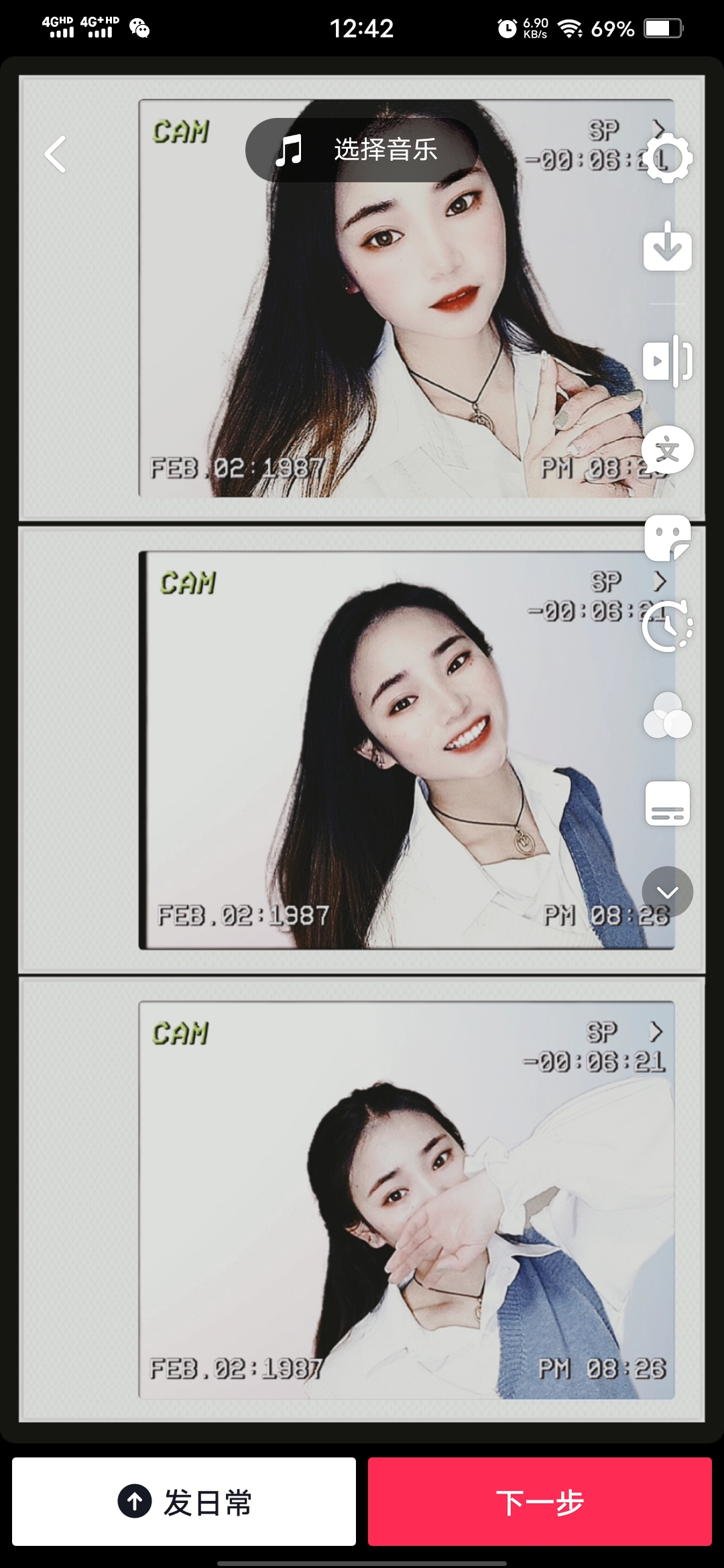This screenshot has width=724, height=1568.
Task: Collapse the side toolbar chevron
Action: pyautogui.click(x=667, y=892)
